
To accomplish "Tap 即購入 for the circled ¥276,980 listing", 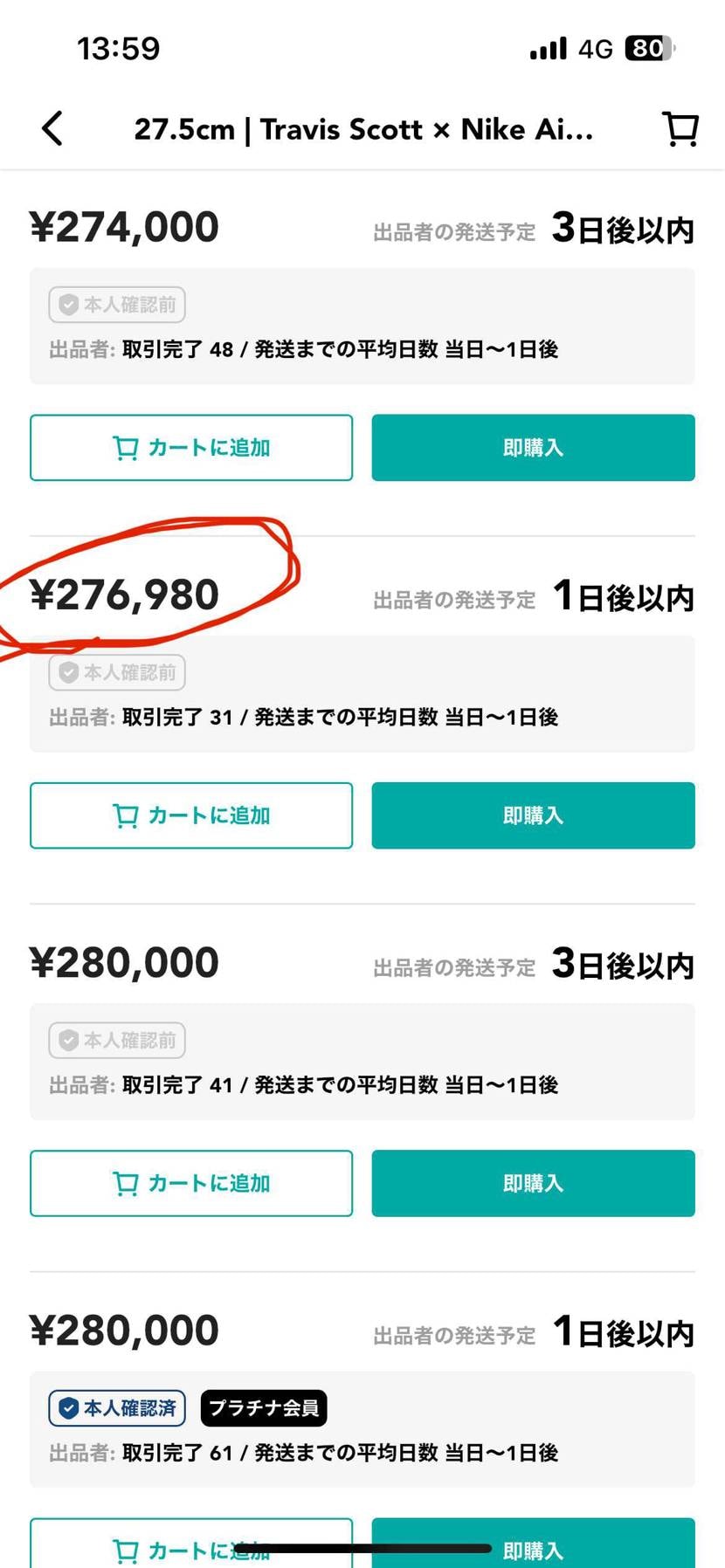I will pos(533,815).
